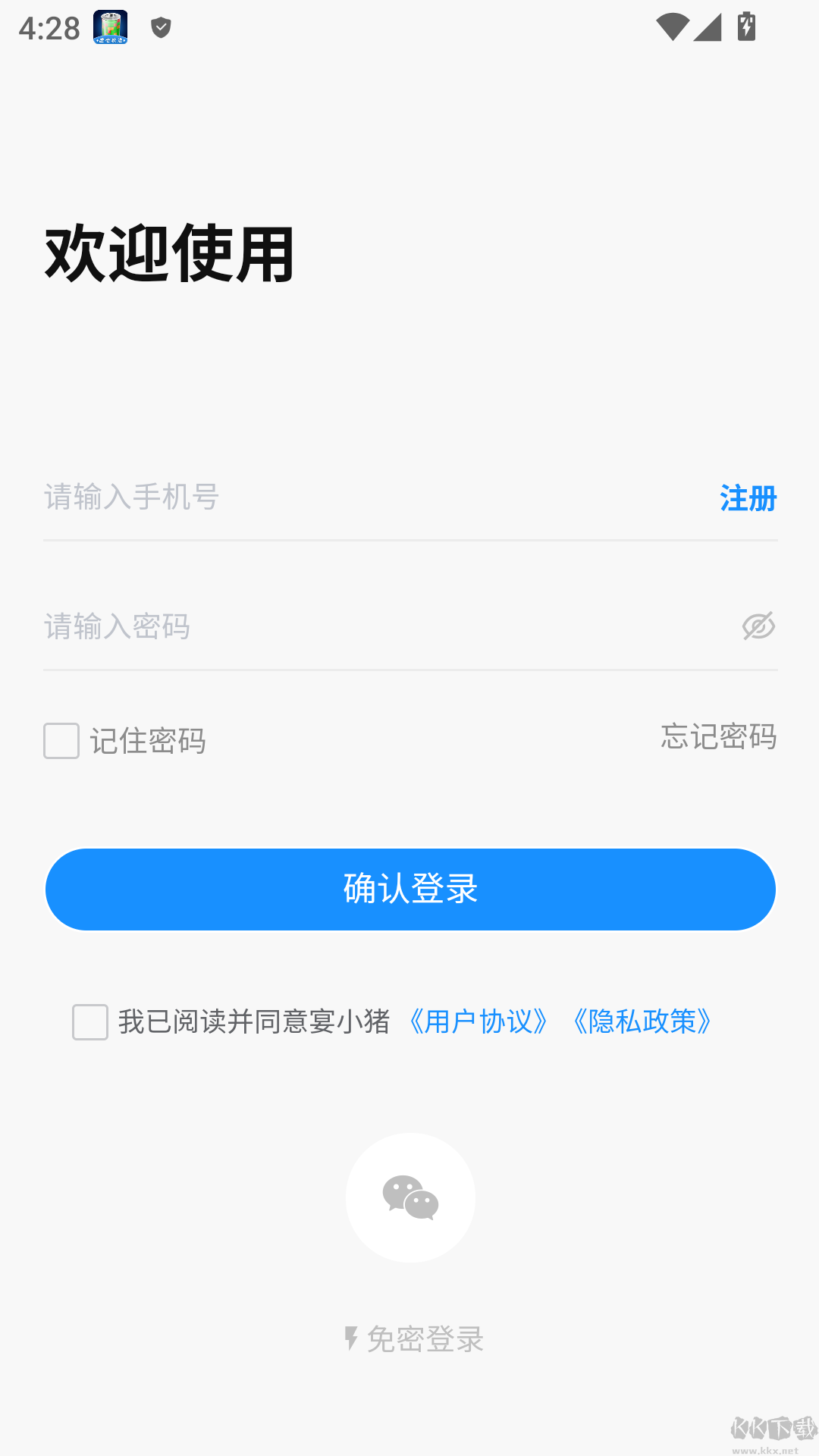
Task: Tap the battery indicator in the status bar
Action: pyautogui.click(x=745, y=28)
